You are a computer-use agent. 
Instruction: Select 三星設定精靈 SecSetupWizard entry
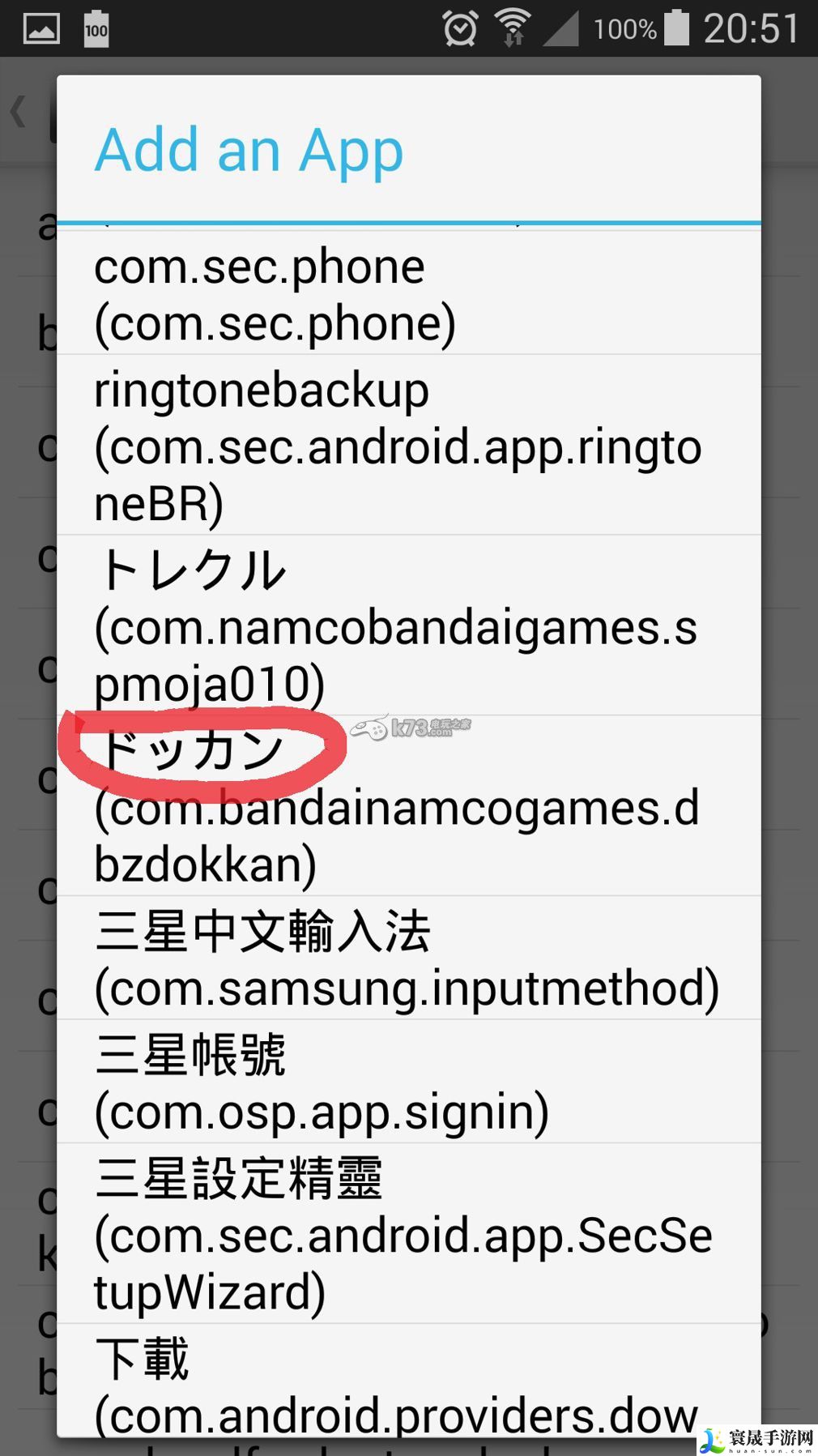408,1234
